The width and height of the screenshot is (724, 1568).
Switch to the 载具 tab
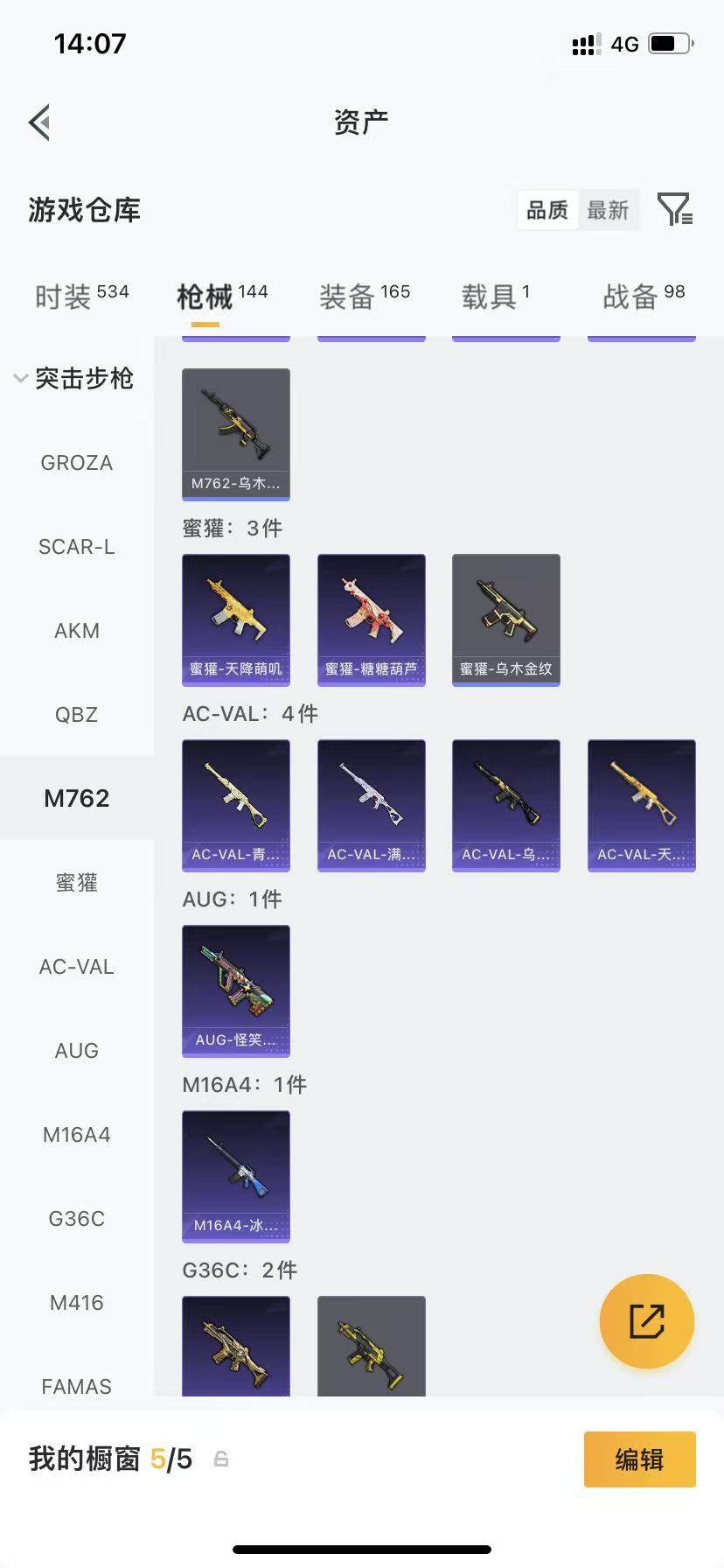pyautogui.click(x=496, y=297)
